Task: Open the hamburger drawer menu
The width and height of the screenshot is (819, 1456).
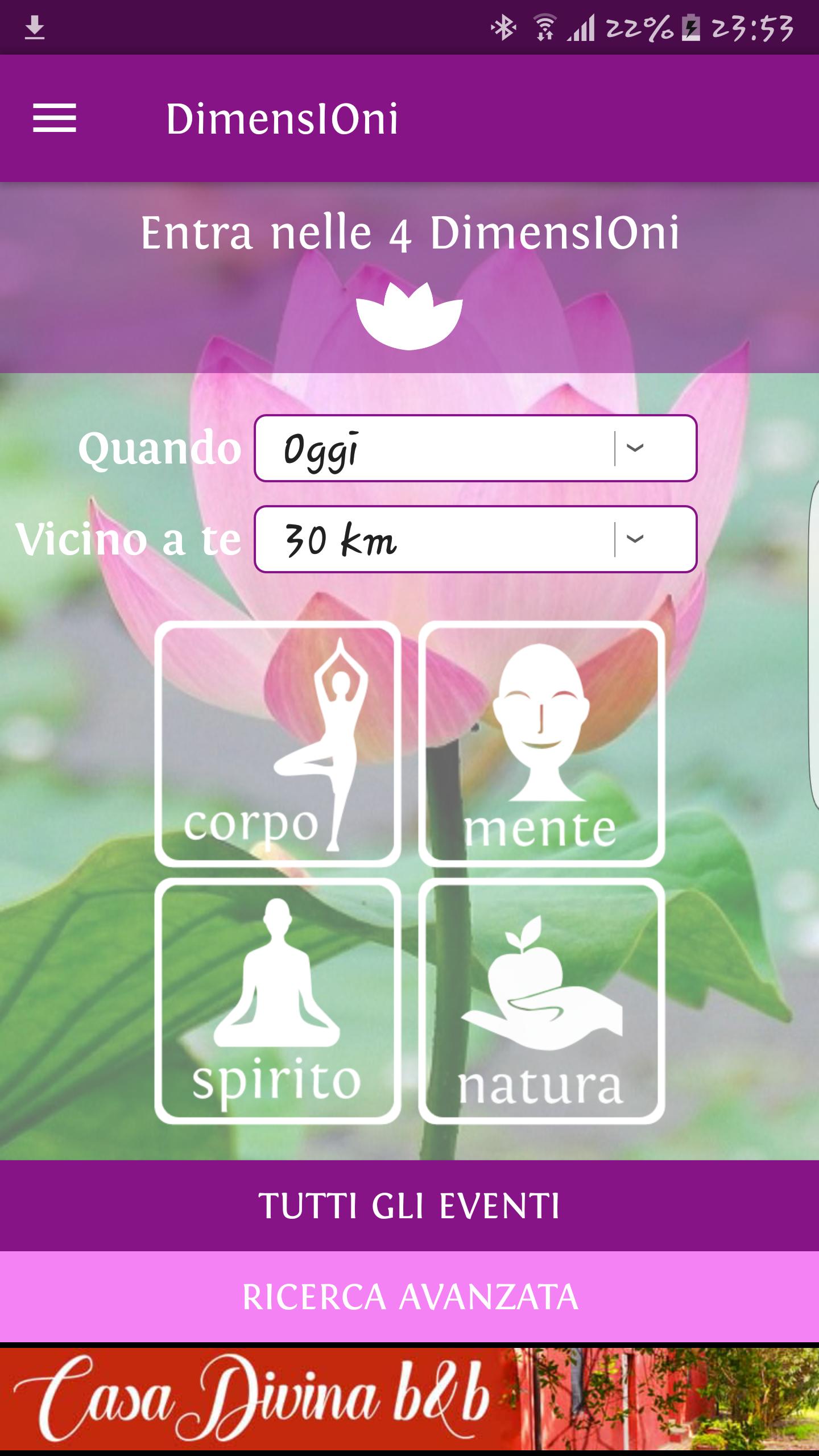Action: pyautogui.click(x=55, y=118)
